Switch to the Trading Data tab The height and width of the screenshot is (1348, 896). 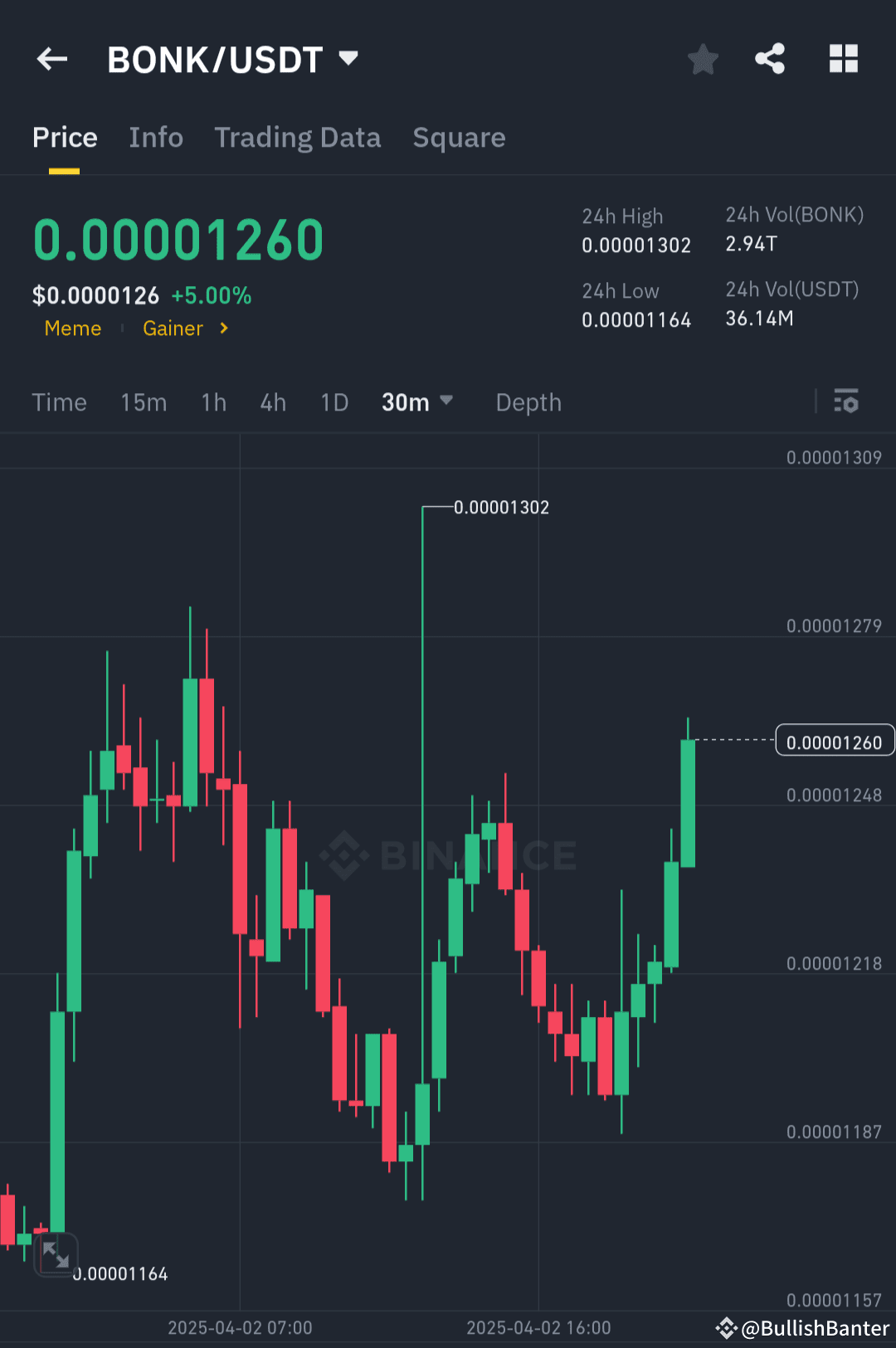297,137
